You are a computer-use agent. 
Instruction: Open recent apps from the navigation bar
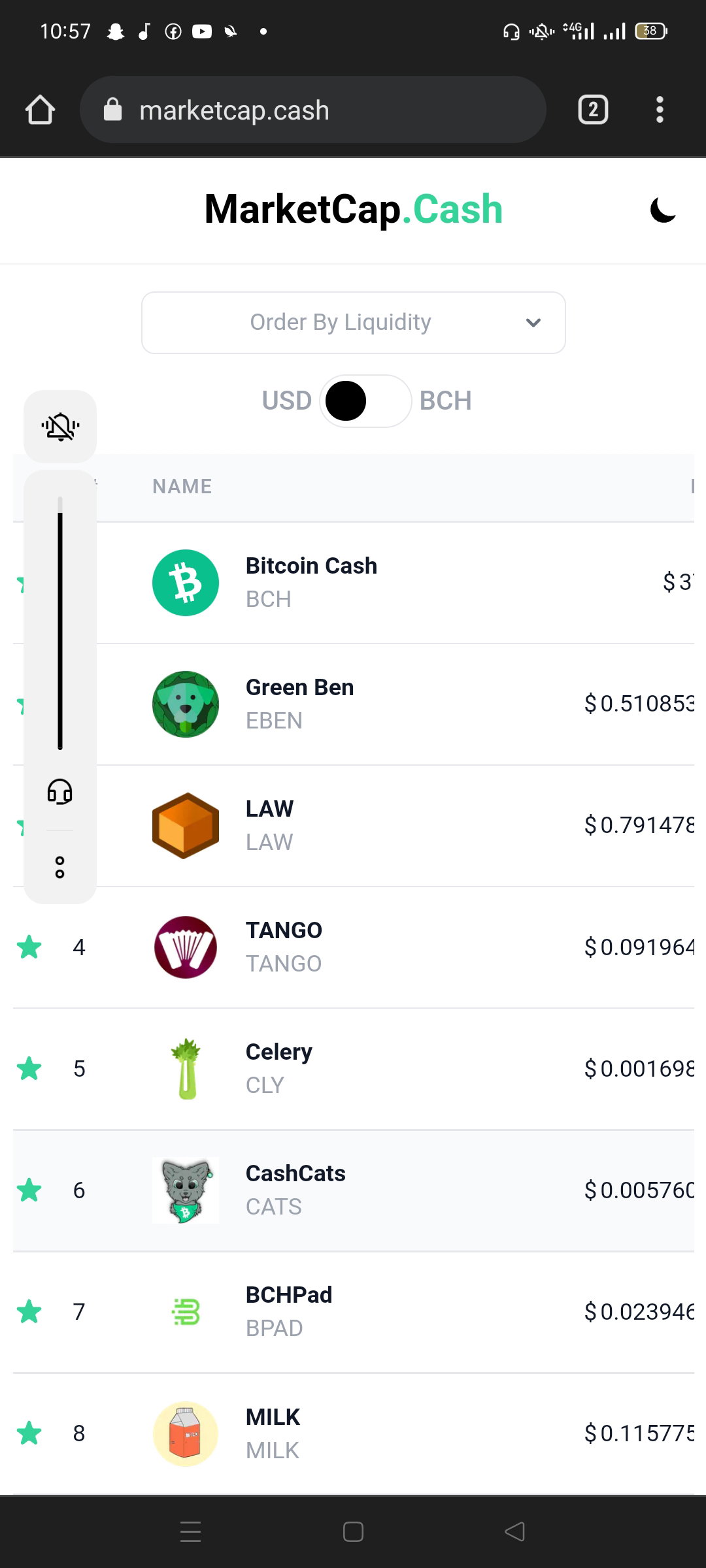[x=190, y=1531]
